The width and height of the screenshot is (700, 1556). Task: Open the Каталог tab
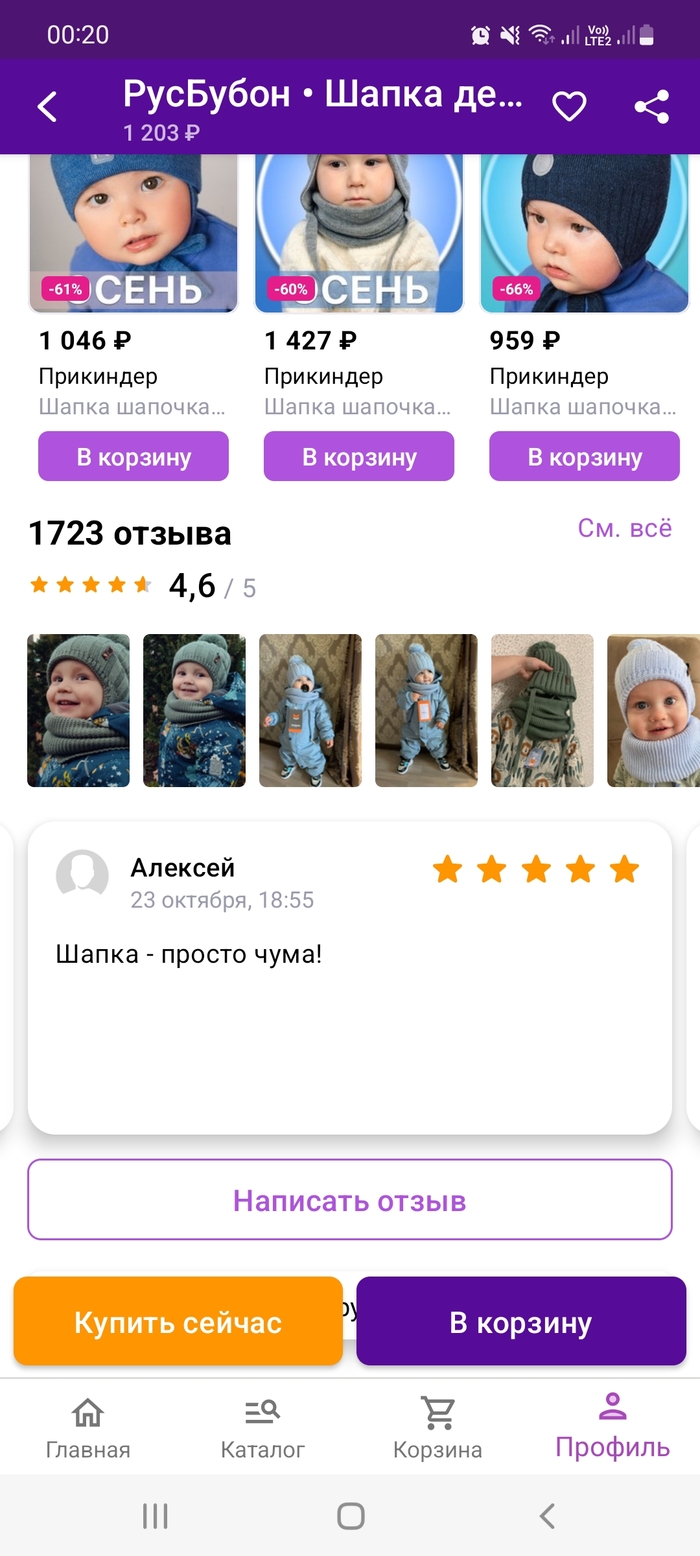point(262,1428)
